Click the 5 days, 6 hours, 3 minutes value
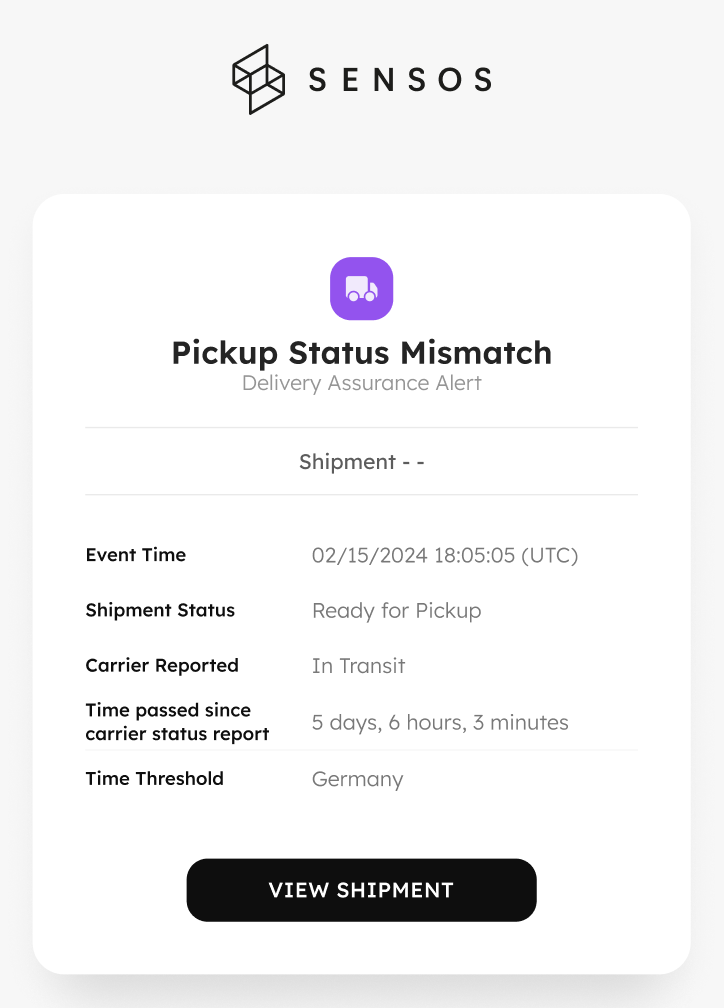This screenshot has width=724, height=1008. tap(440, 722)
